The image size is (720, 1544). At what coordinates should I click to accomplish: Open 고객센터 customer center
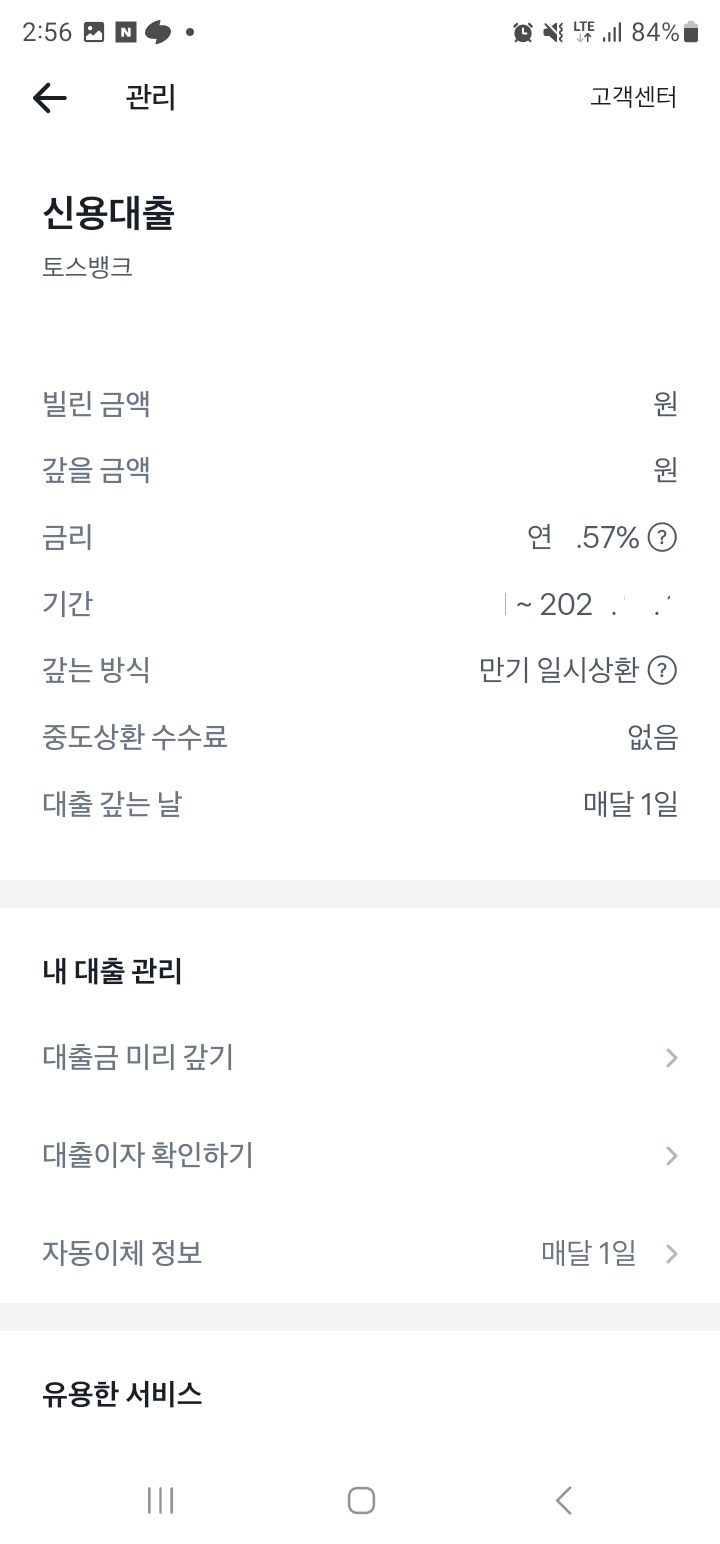pos(633,97)
